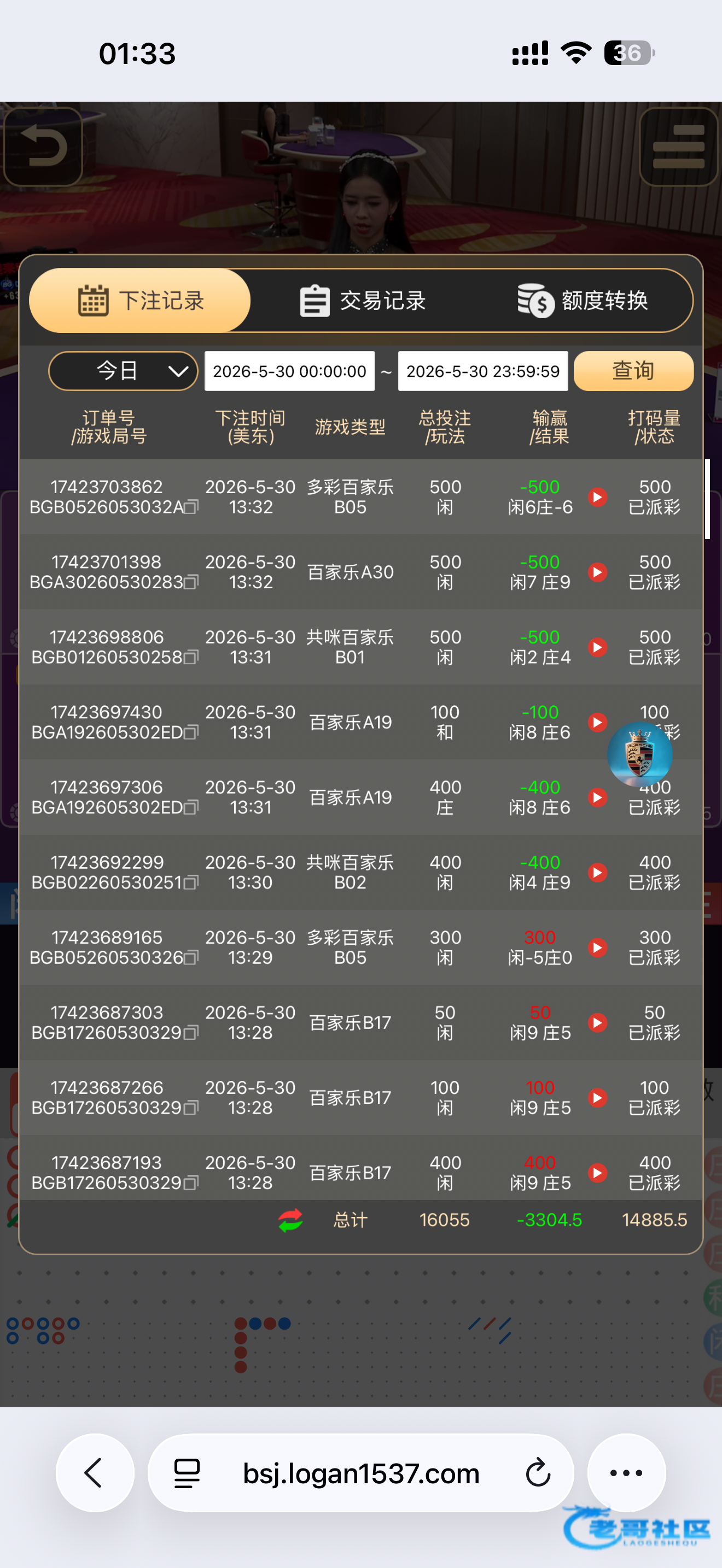Edit the start date 2026-5-30 00:00:00
Viewport: 722px width, 1568px height.
290,371
